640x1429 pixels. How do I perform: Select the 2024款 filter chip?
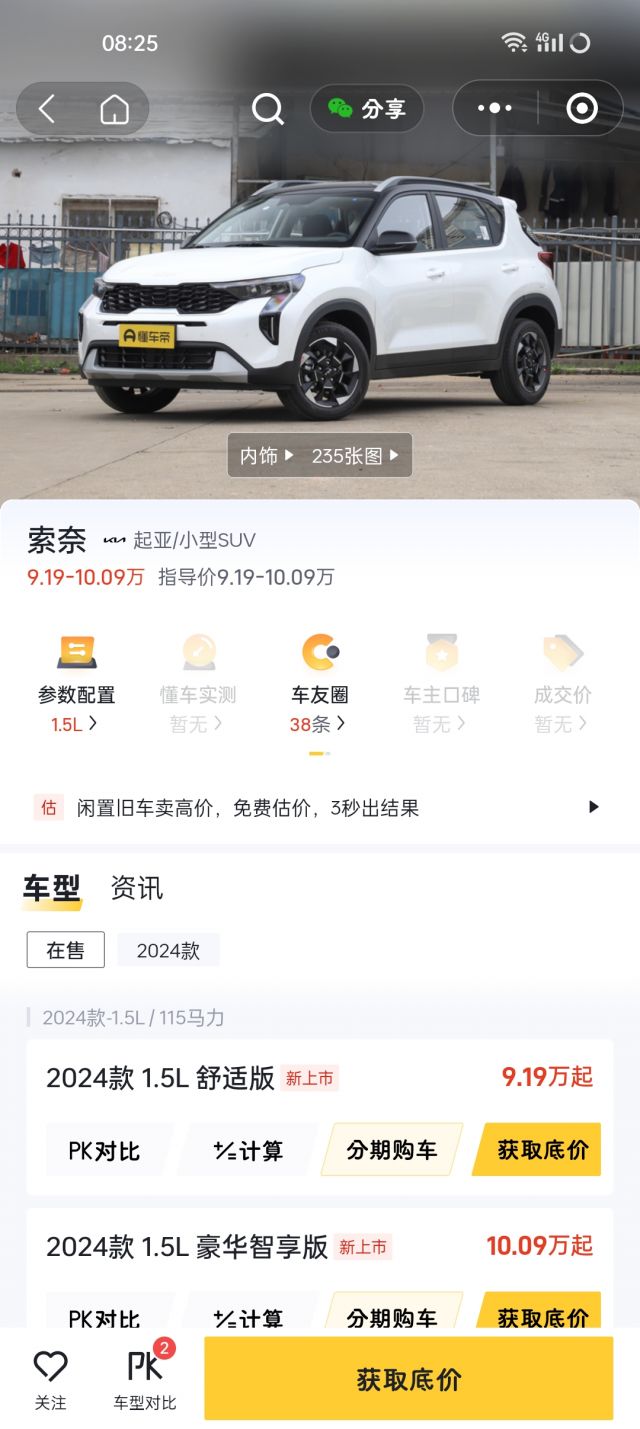click(168, 951)
